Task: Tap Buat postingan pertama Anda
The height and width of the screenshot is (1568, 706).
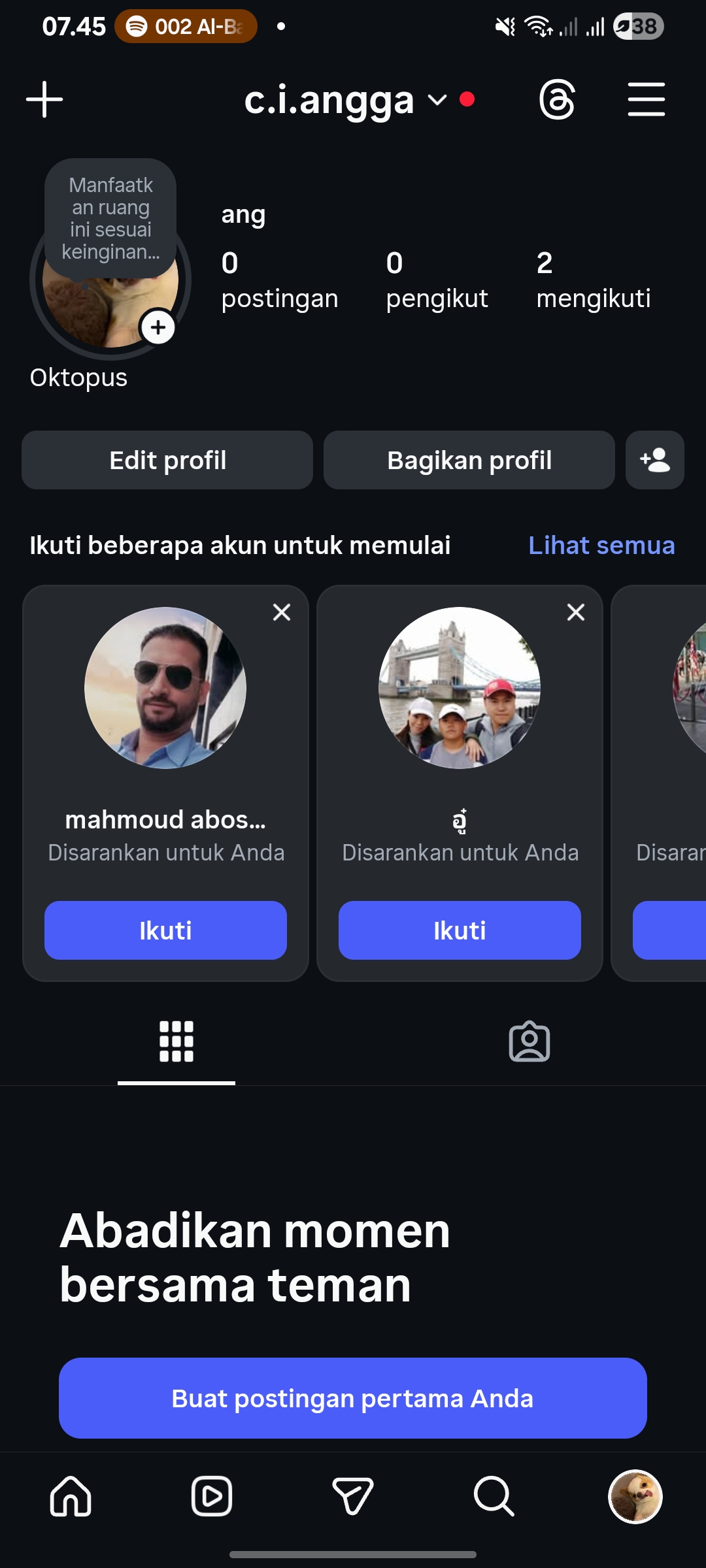Action: click(353, 1398)
